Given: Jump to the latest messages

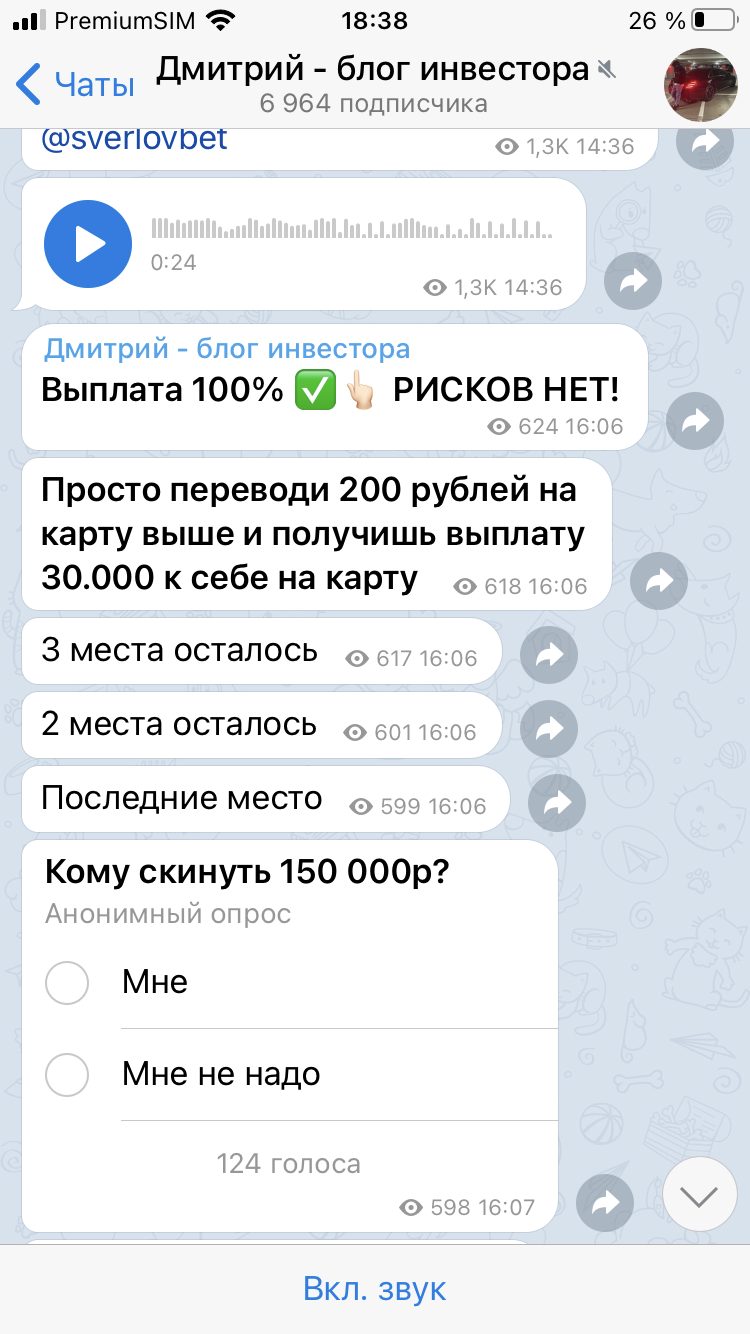Looking at the screenshot, I should pos(700,1195).
